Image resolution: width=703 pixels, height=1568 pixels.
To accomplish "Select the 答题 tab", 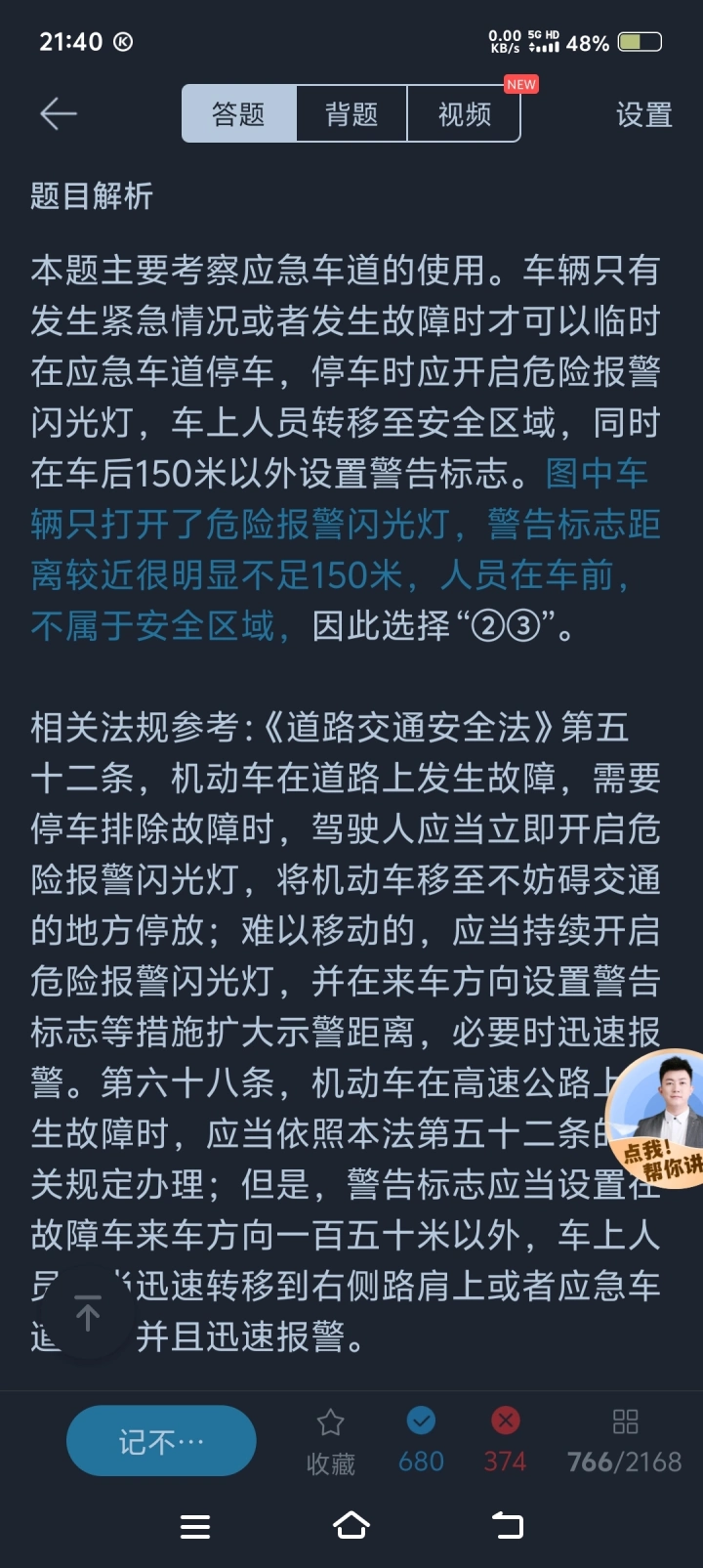I will coord(239,114).
